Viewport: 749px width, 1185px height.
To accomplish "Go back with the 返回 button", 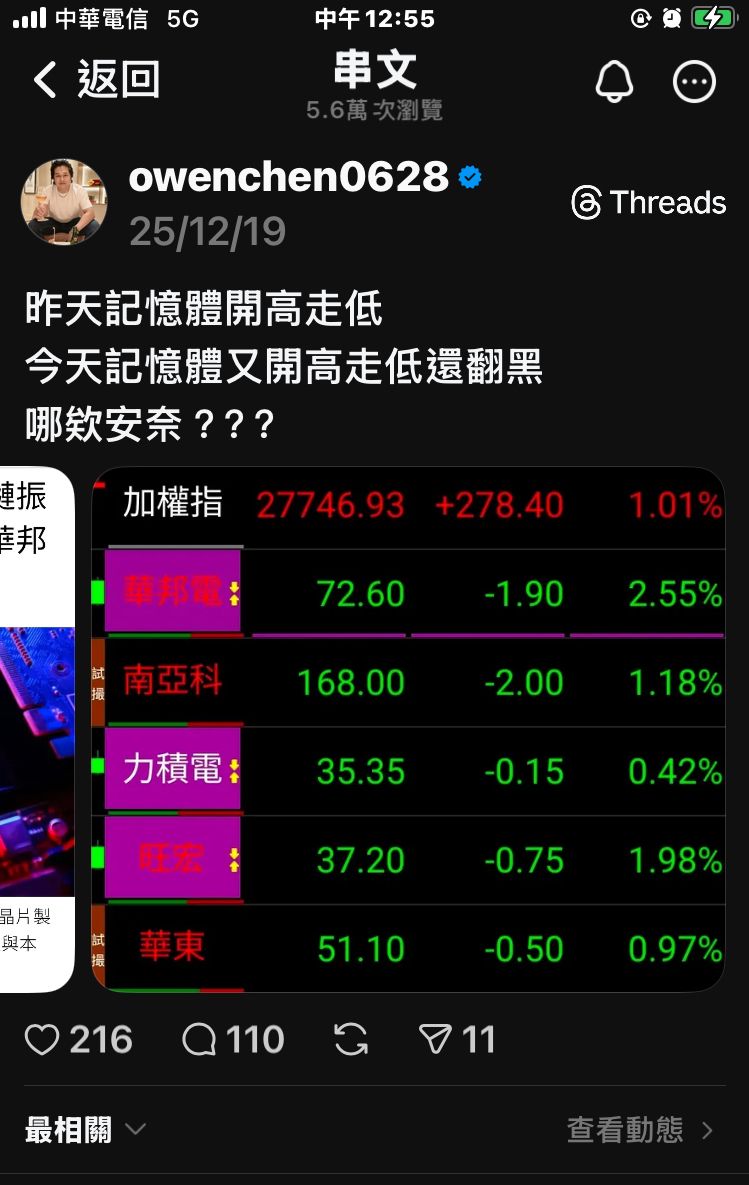I will click(97, 79).
